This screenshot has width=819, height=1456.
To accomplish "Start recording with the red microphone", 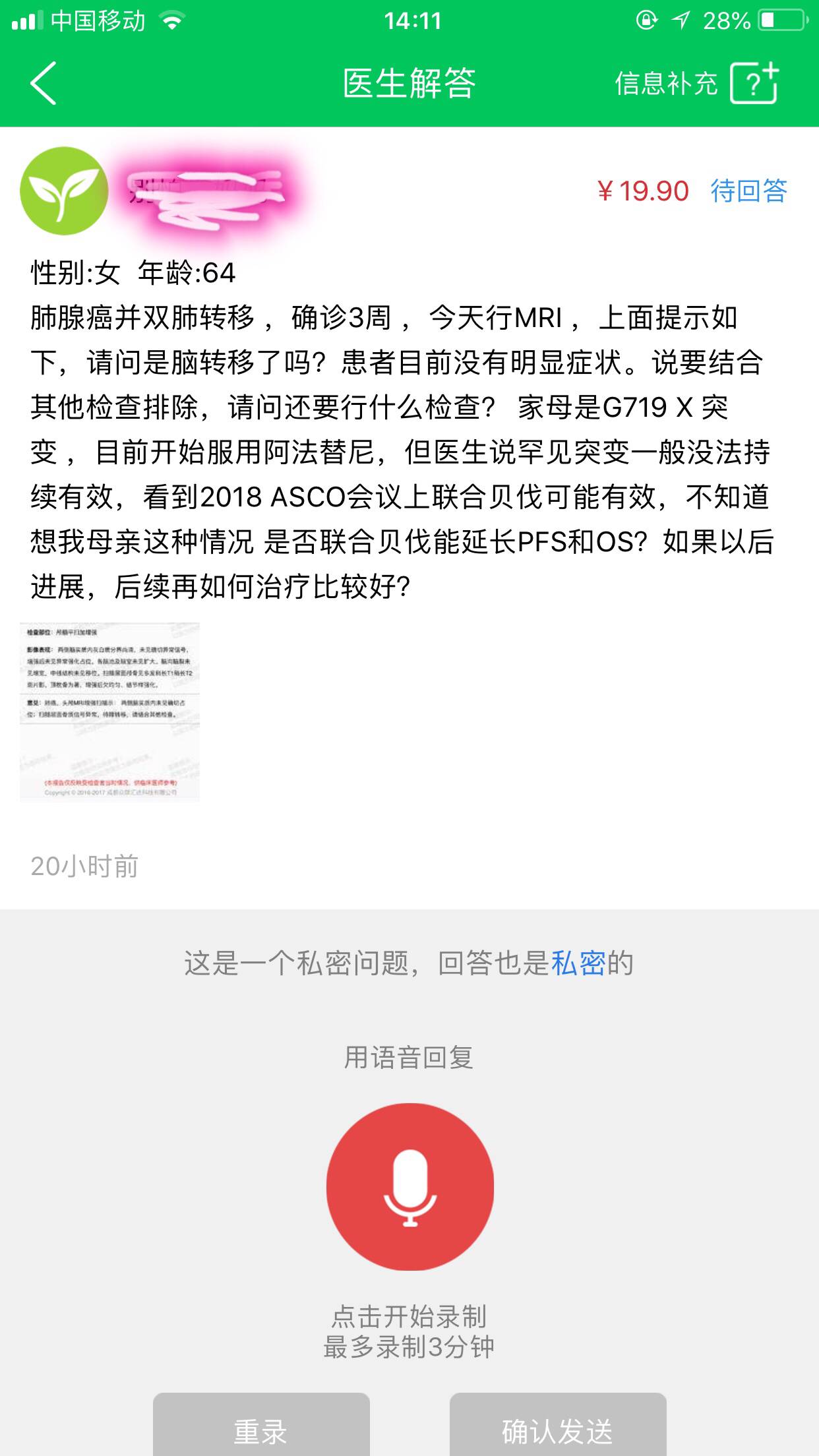I will 409,1187.
